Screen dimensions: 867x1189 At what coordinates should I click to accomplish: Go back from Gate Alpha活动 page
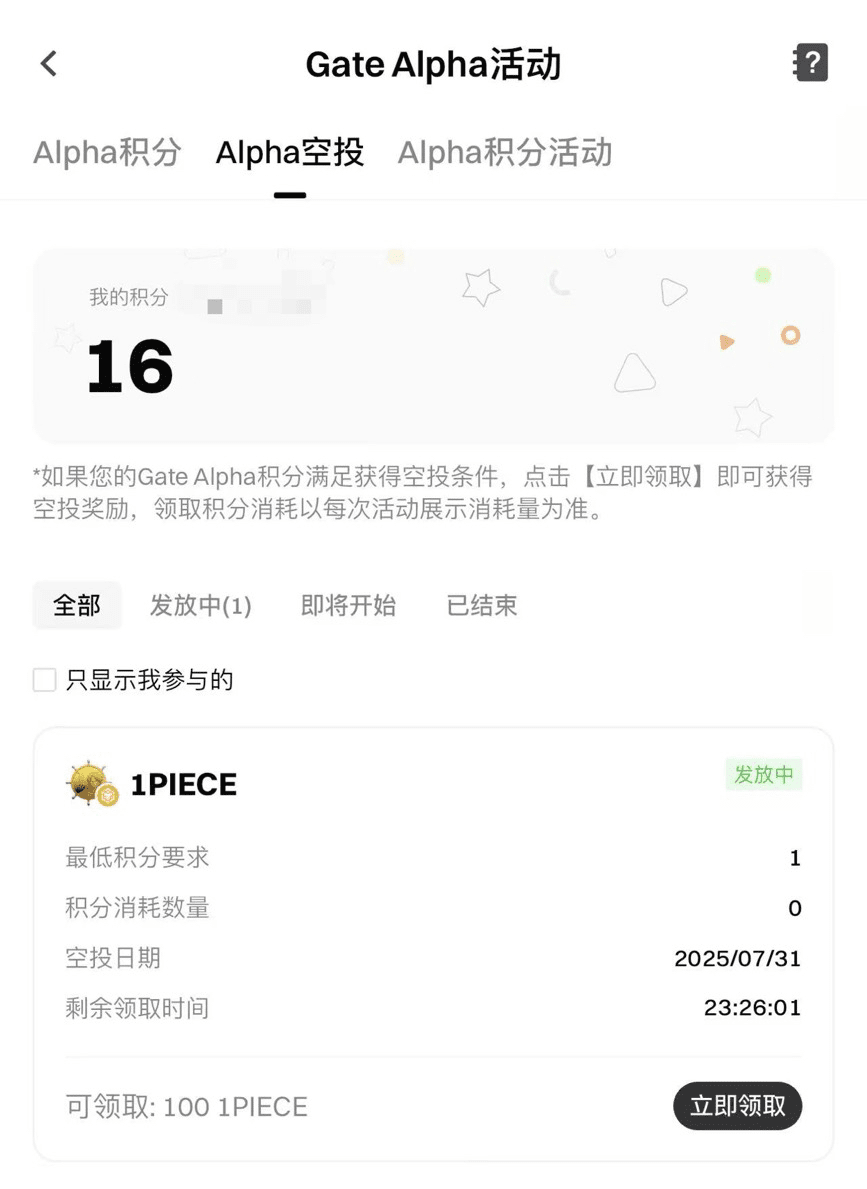point(48,64)
